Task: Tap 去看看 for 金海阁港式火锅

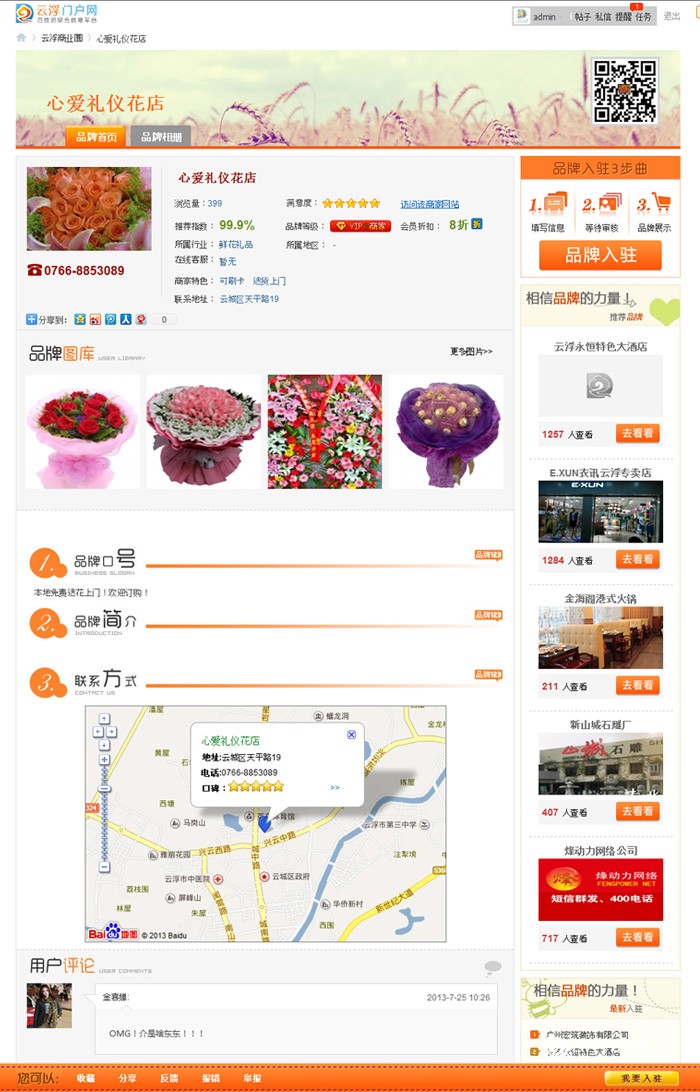Action: (637, 686)
